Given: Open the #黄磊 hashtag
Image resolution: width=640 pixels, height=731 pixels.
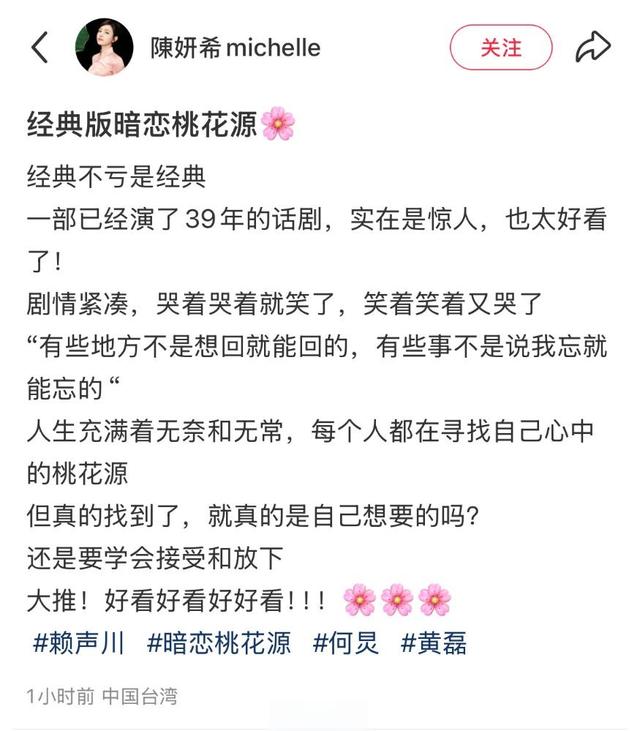Looking at the screenshot, I should (433, 642).
